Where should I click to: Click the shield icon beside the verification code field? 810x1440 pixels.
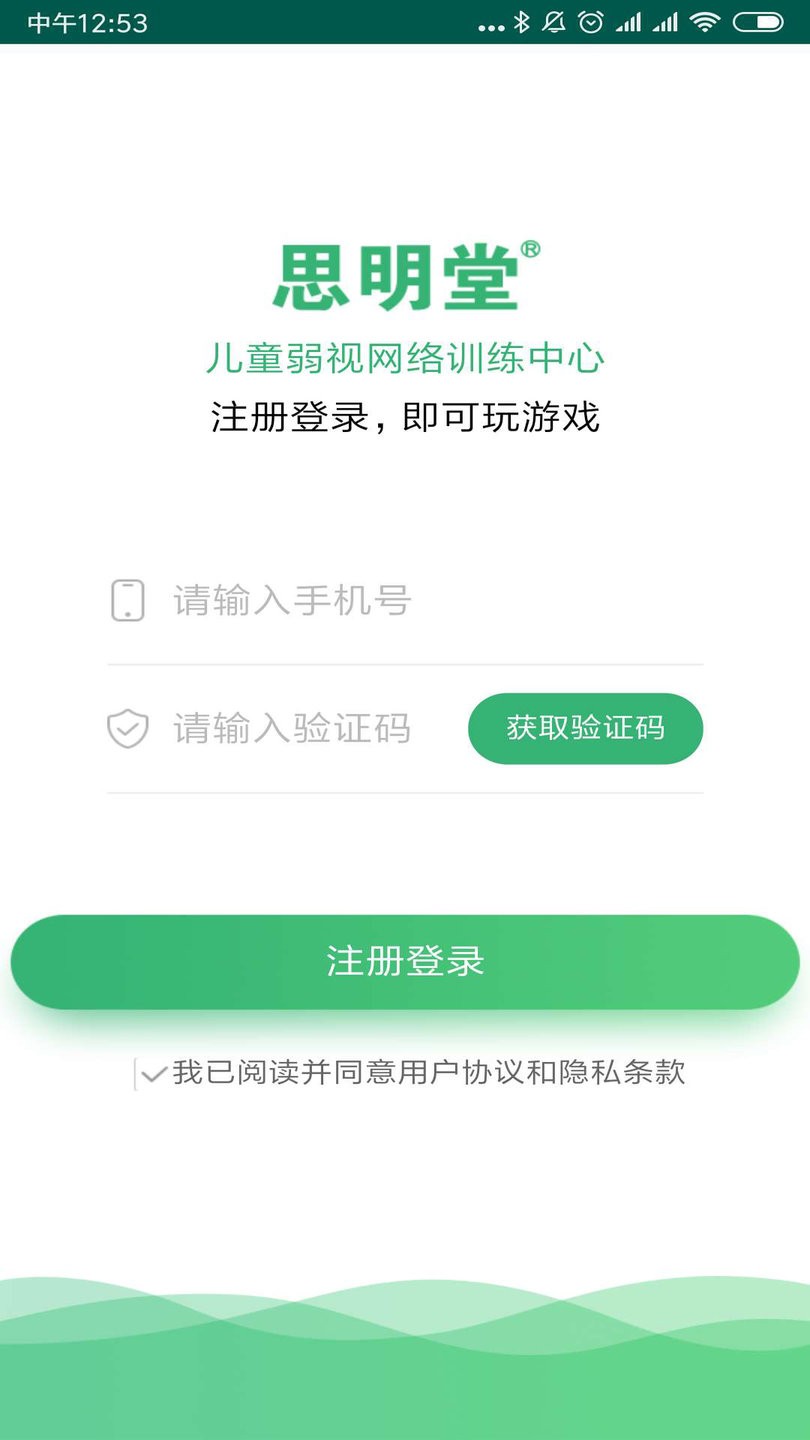(127, 729)
